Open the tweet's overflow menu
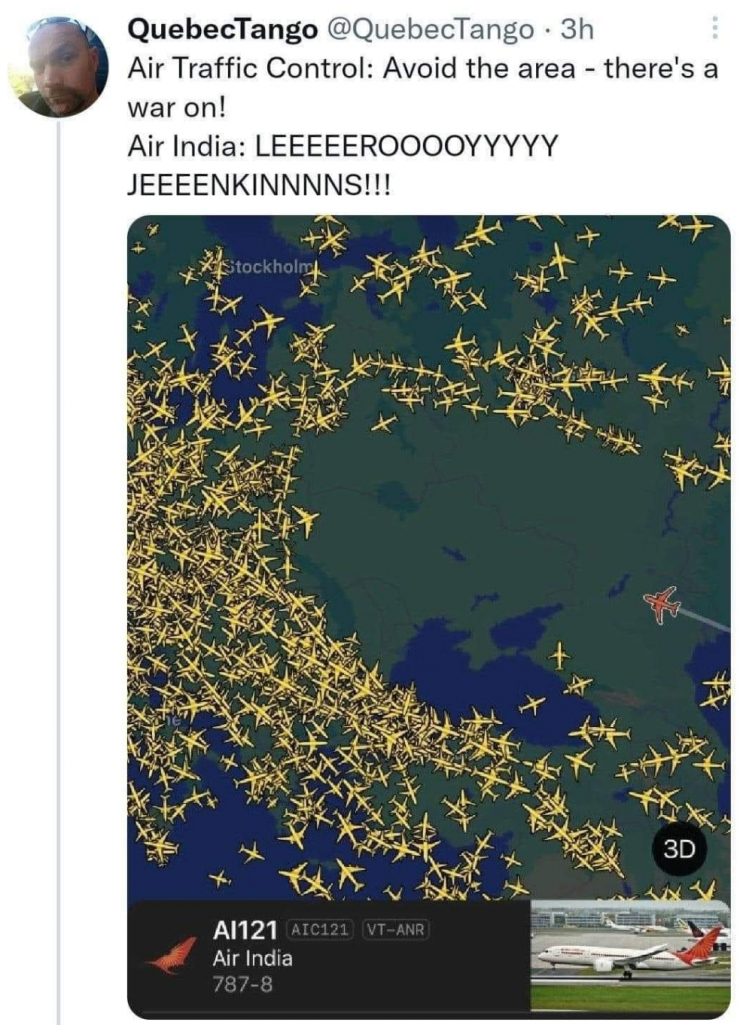This screenshot has height=1025, width=740. pyautogui.click(x=715, y=30)
